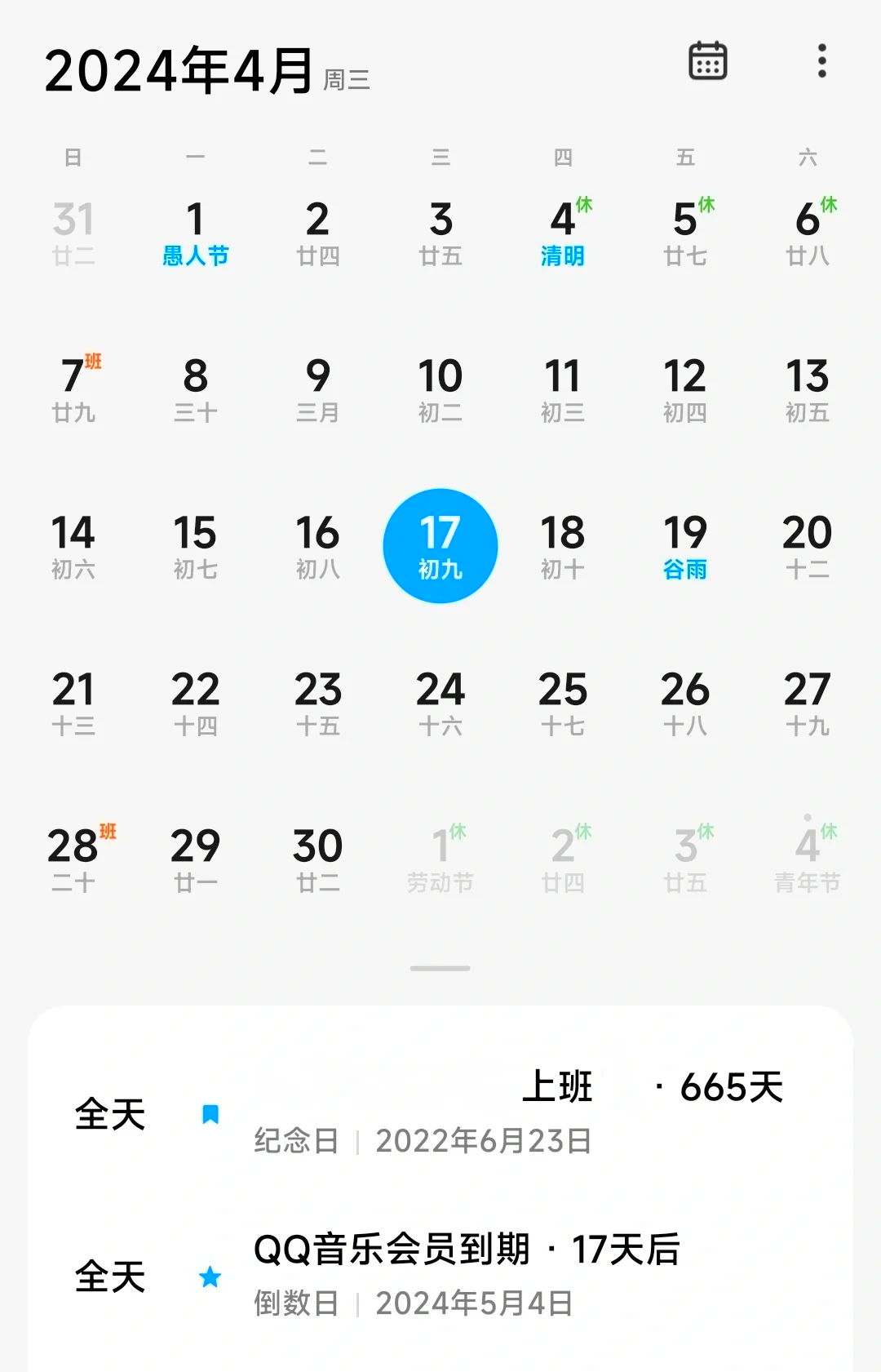Select April 1 愚人节

click(195, 233)
